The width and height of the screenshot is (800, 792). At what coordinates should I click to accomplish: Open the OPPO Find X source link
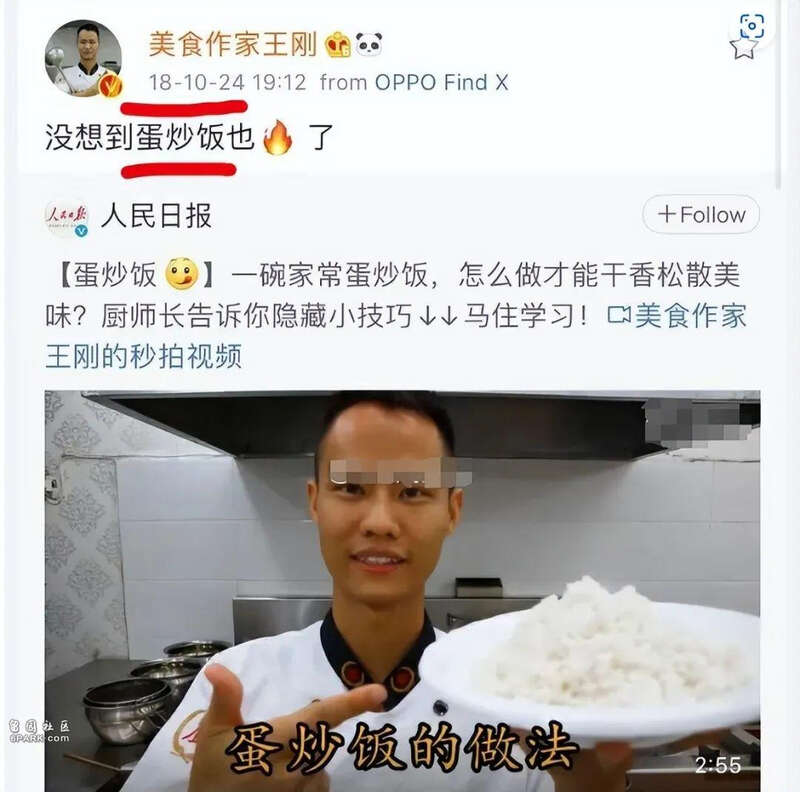coord(441,83)
